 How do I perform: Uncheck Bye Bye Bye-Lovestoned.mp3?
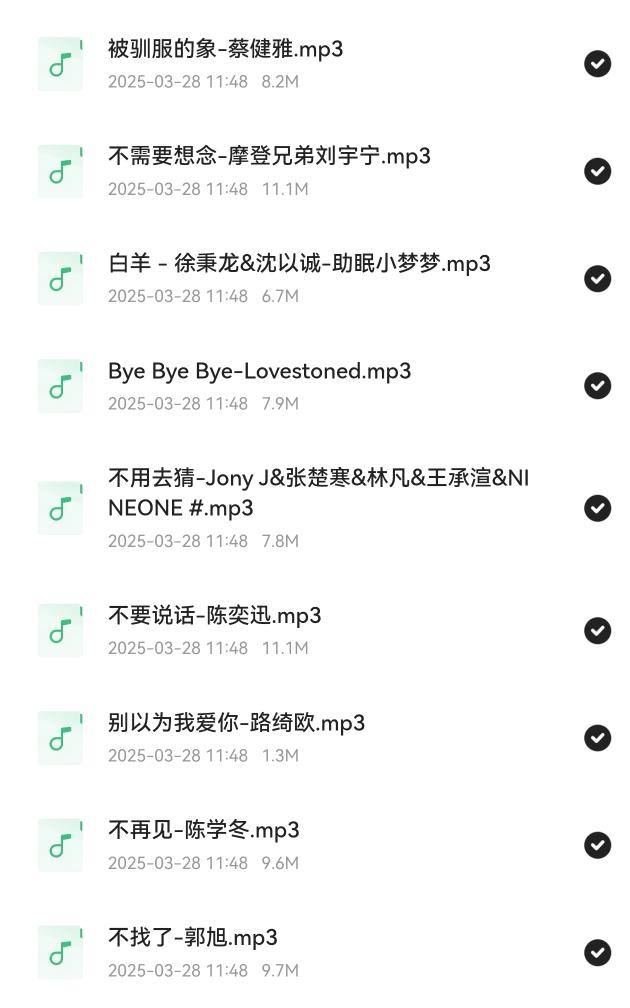coord(597,386)
